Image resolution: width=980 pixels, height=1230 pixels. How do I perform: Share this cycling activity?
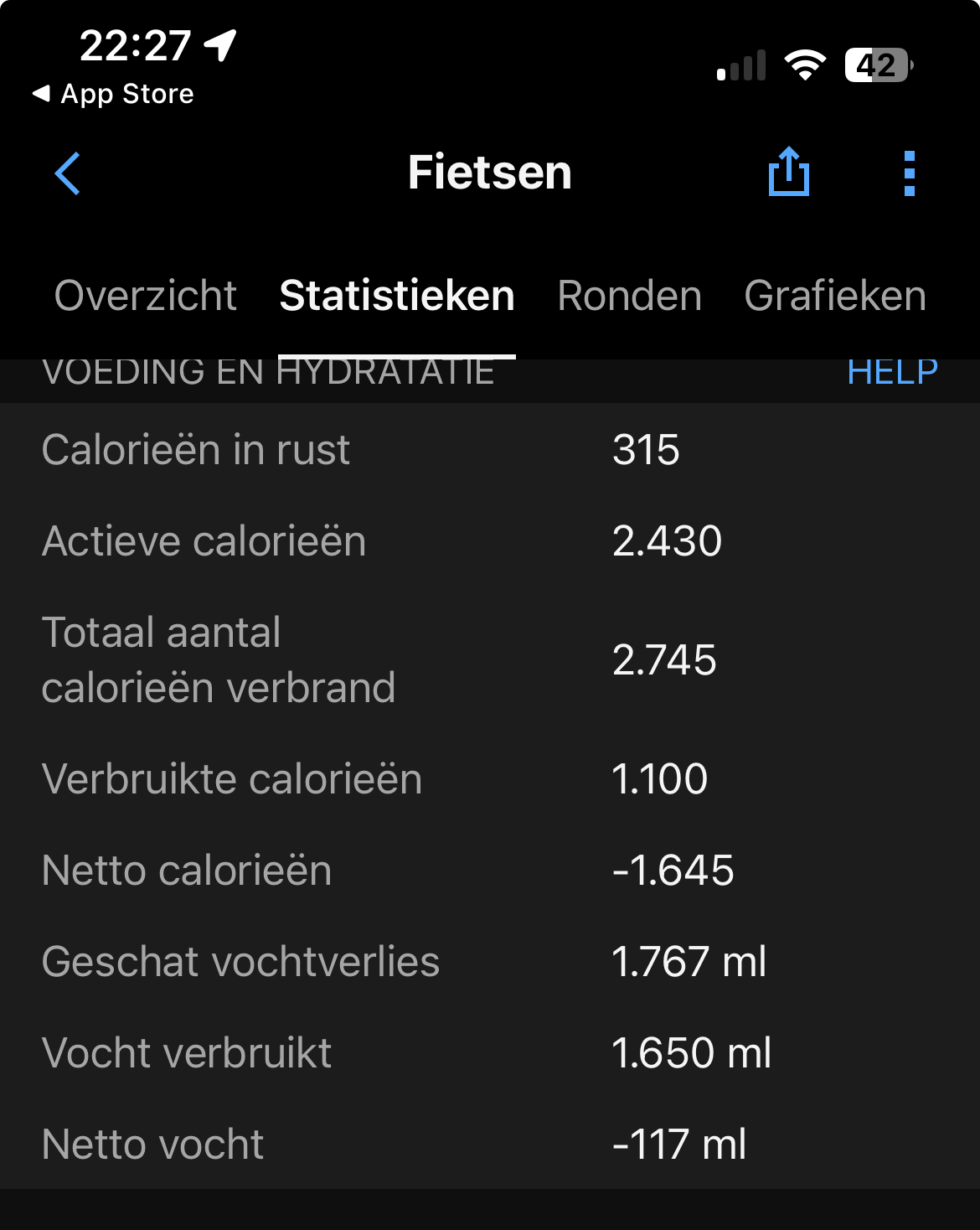788,172
